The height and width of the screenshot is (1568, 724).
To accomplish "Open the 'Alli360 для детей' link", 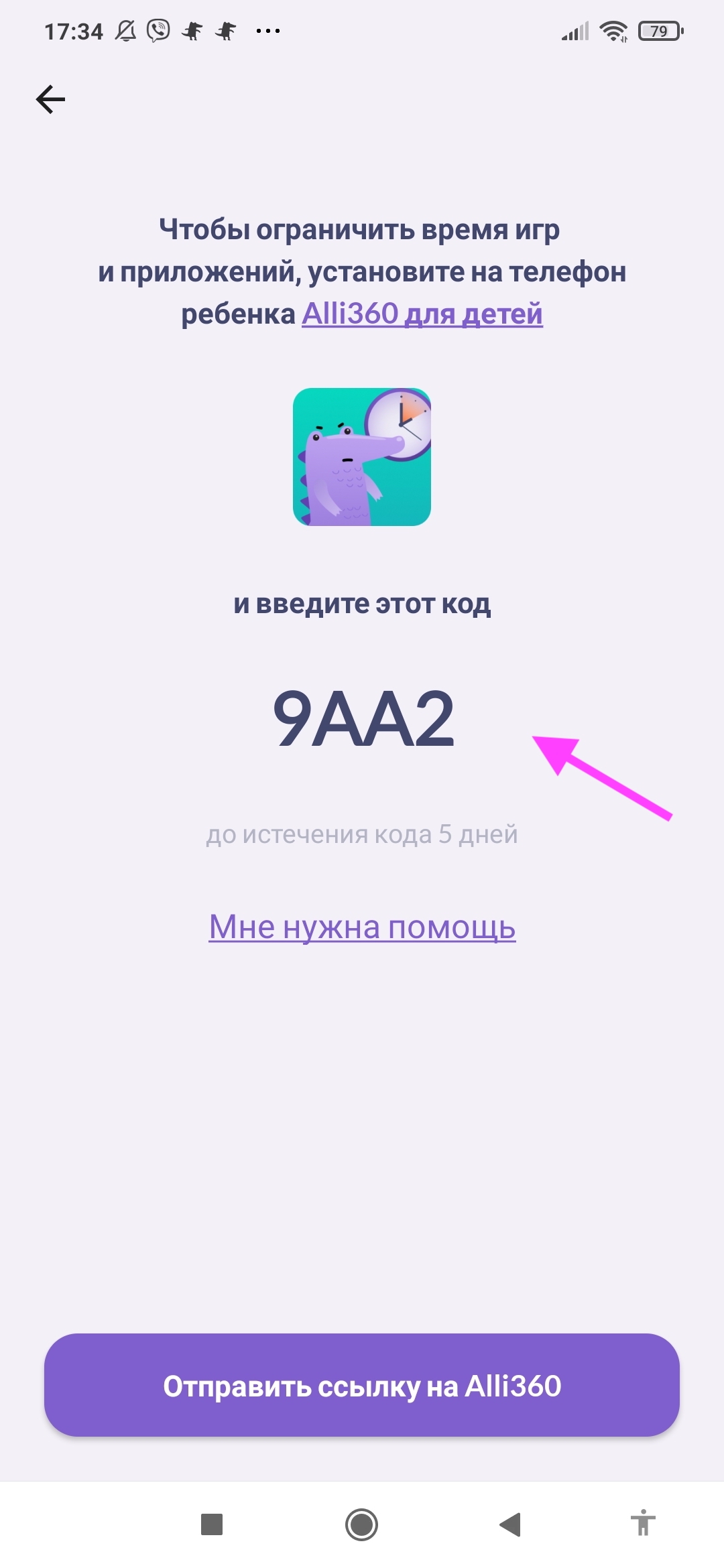I will pyautogui.click(x=422, y=314).
